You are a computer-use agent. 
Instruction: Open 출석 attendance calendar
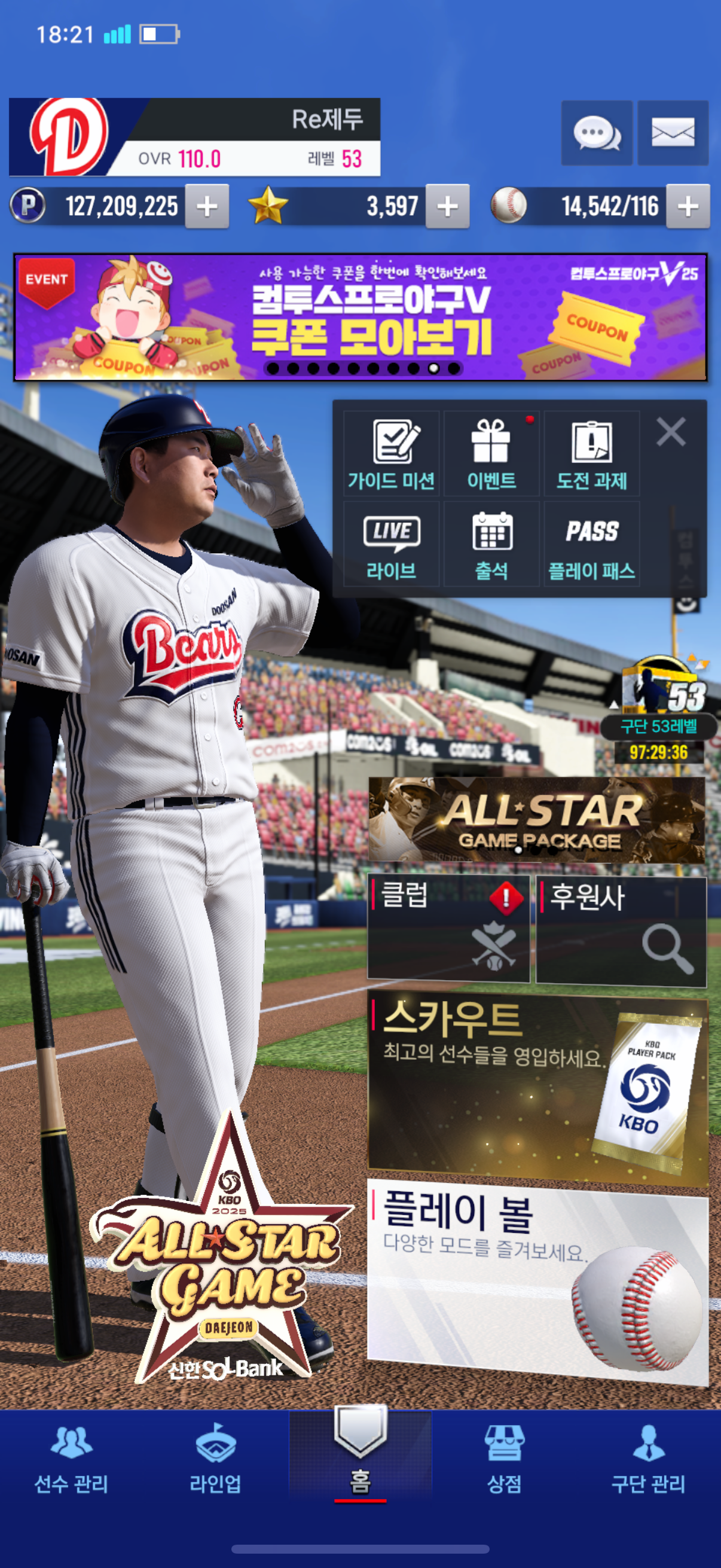pos(491,544)
